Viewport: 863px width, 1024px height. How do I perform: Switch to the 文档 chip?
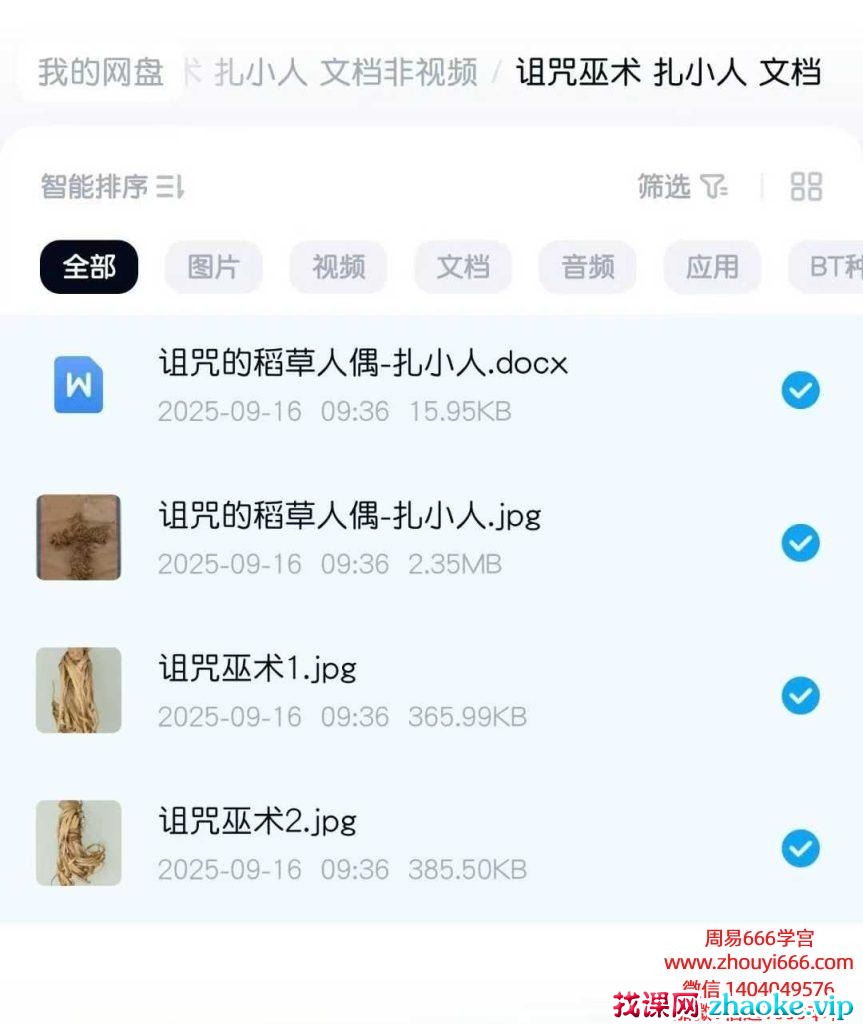tap(463, 267)
